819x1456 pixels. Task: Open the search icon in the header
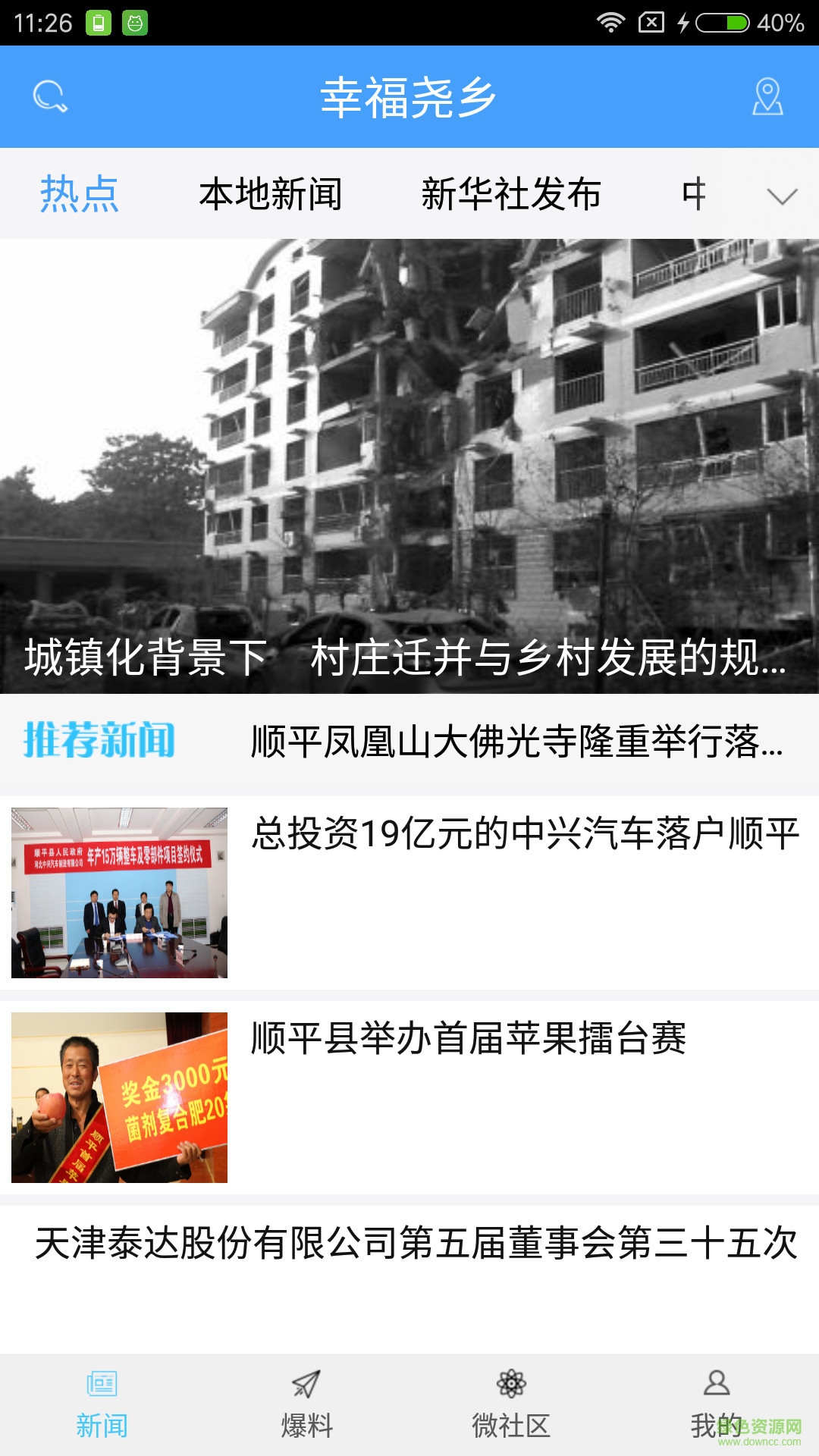[50, 97]
